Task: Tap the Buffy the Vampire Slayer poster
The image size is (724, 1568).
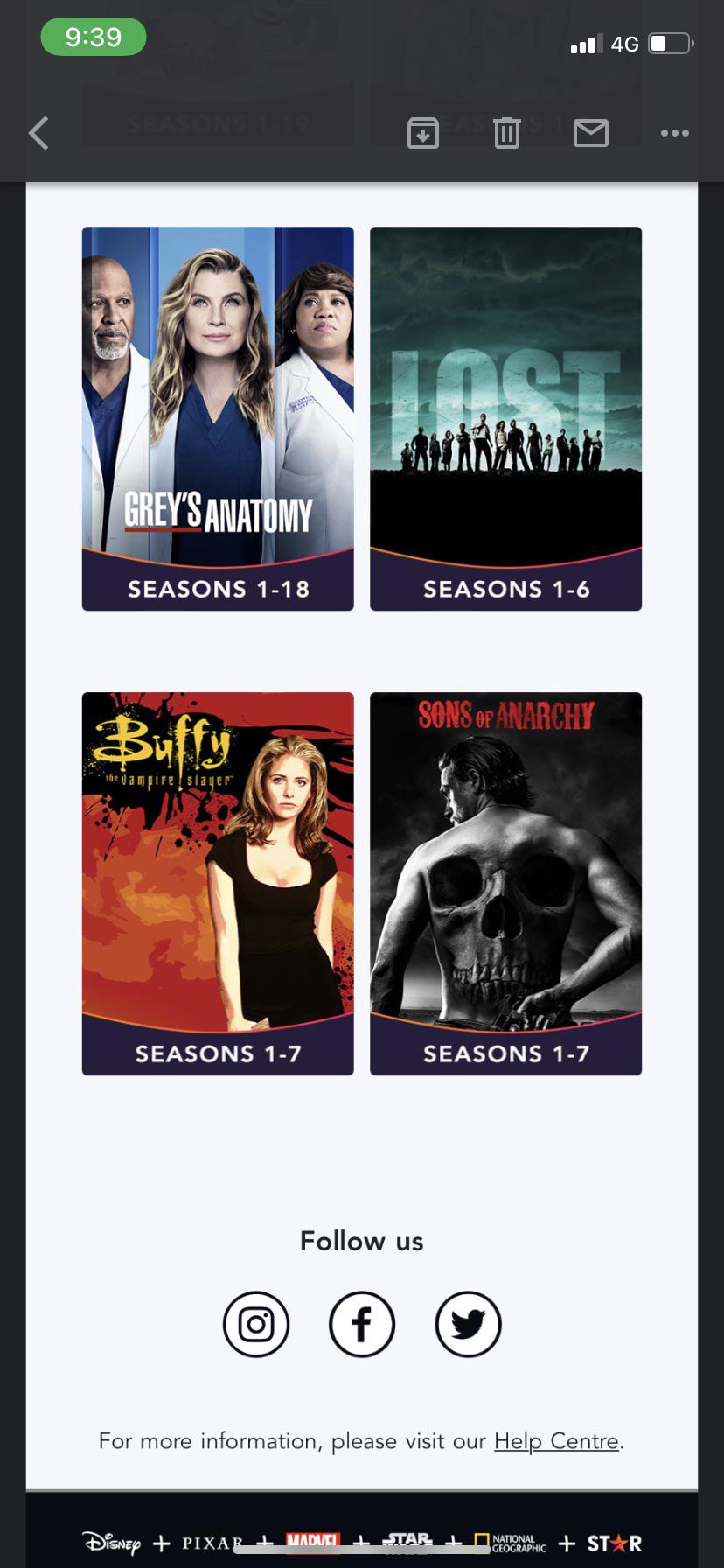Action: [217, 883]
